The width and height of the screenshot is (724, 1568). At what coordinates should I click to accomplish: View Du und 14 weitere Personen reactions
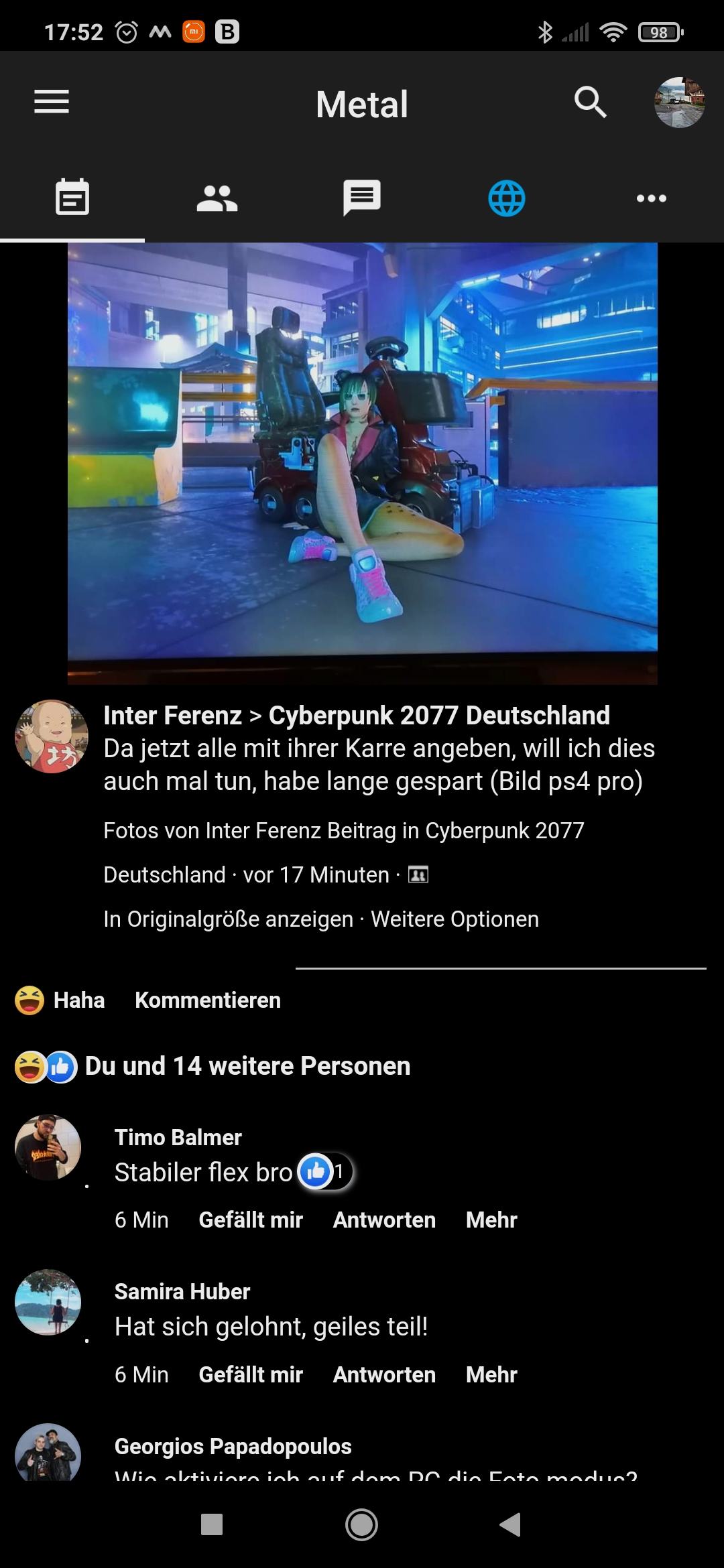tap(213, 1065)
